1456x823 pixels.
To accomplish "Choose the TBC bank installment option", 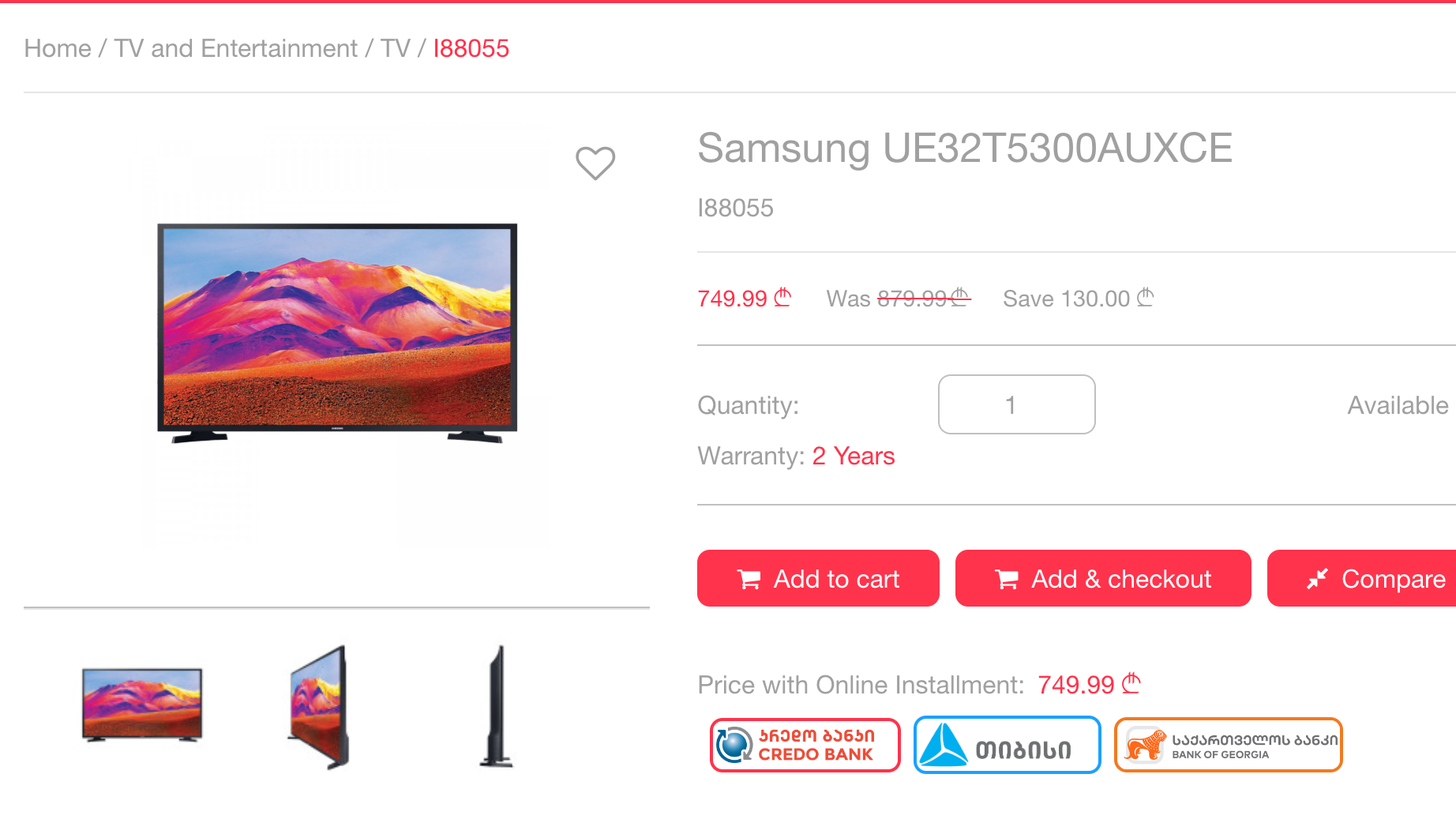I will pos(1007,744).
